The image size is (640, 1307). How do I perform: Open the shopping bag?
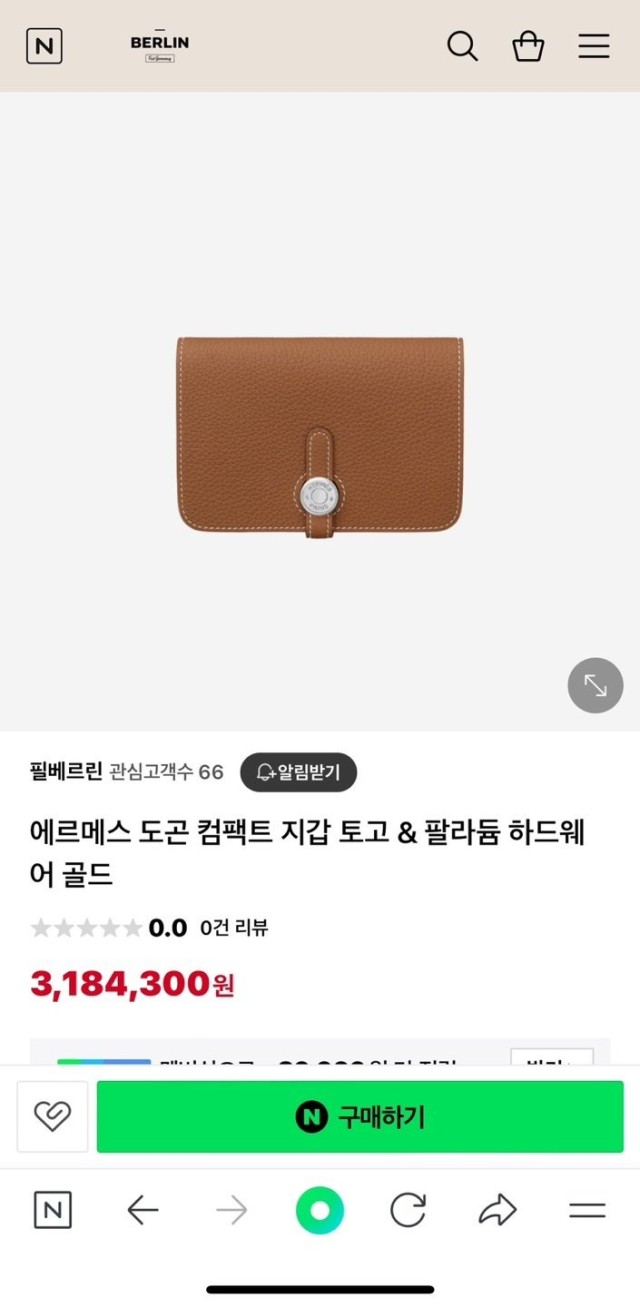coord(528,46)
